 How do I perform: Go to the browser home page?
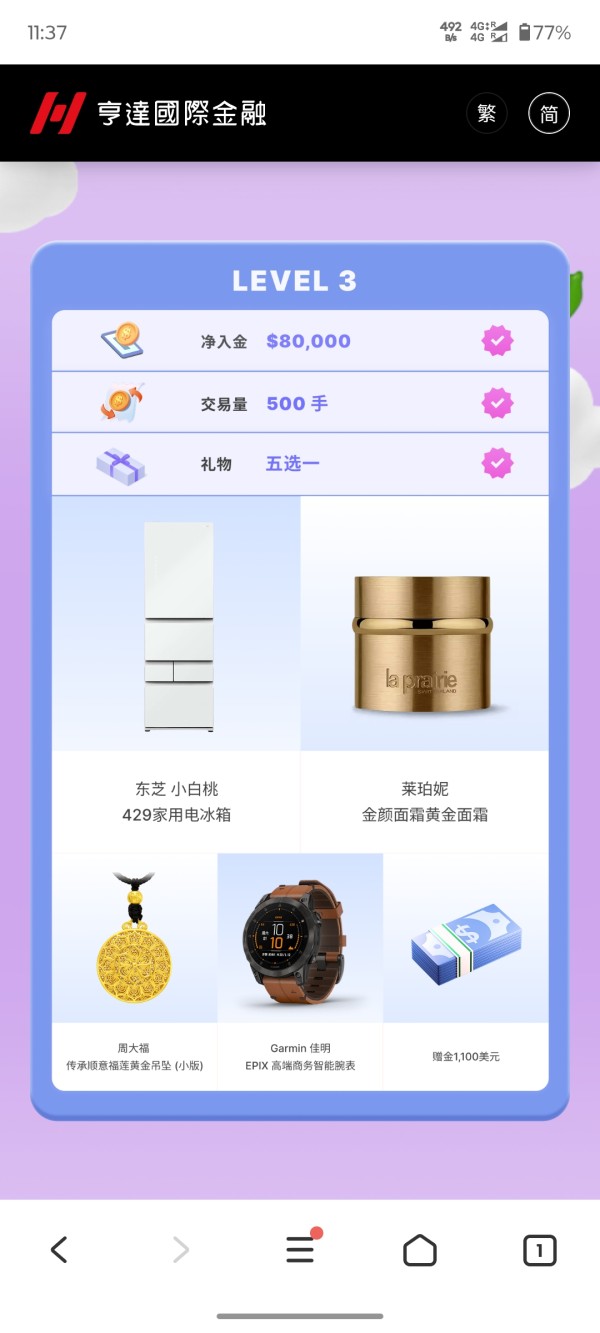point(420,1249)
